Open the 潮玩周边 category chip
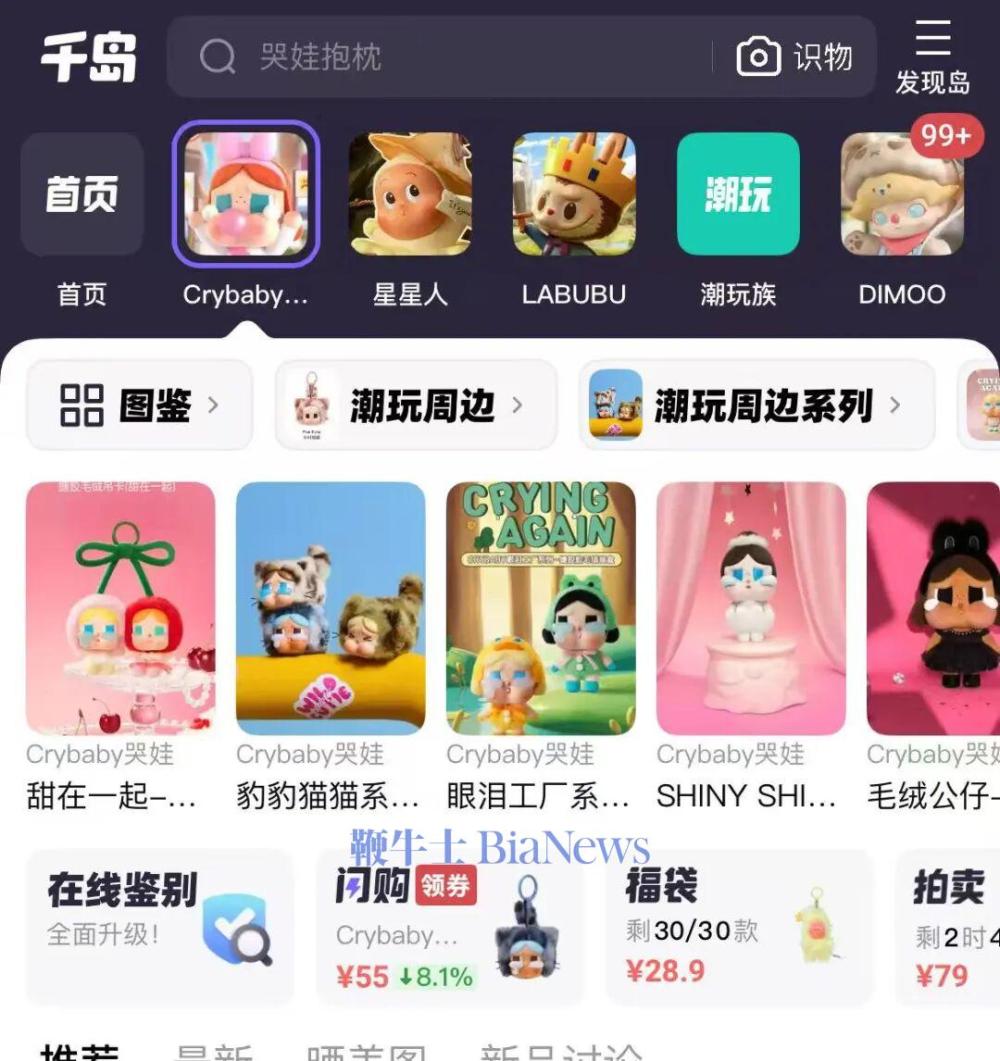Image resolution: width=1000 pixels, height=1061 pixels. point(416,405)
